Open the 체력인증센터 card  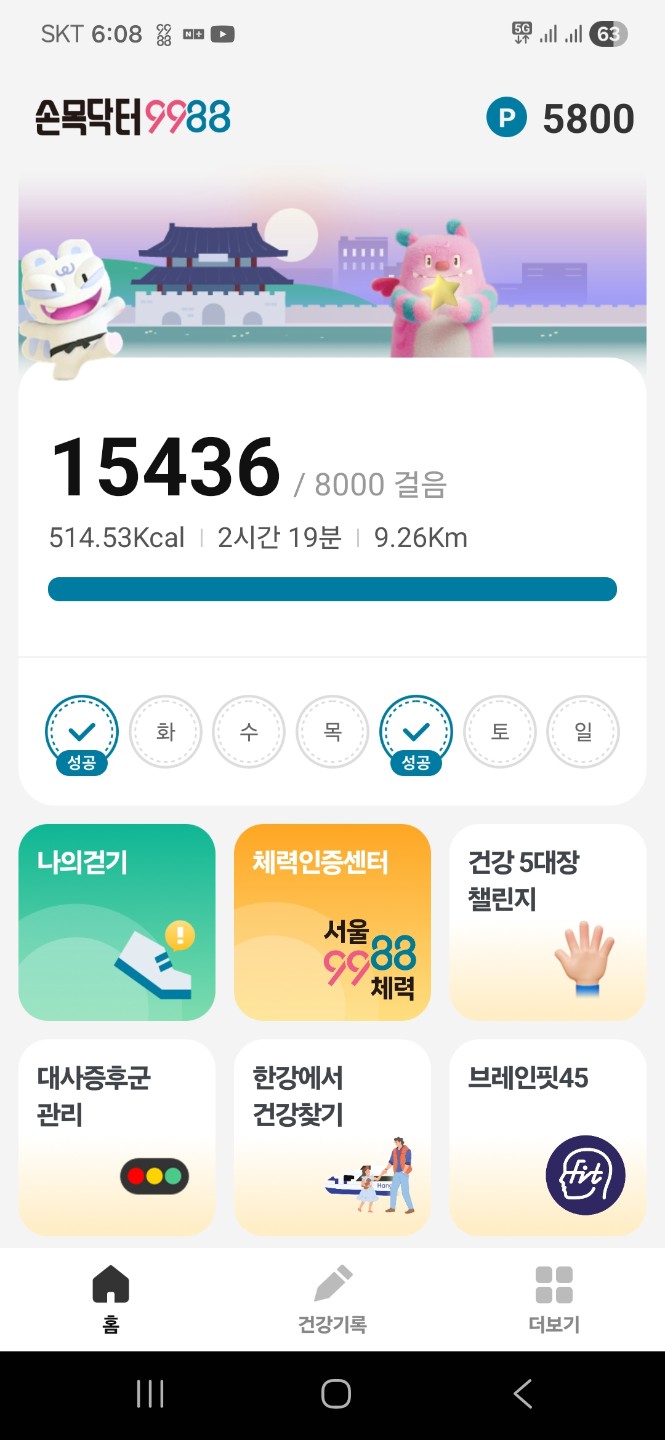(x=332, y=921)
